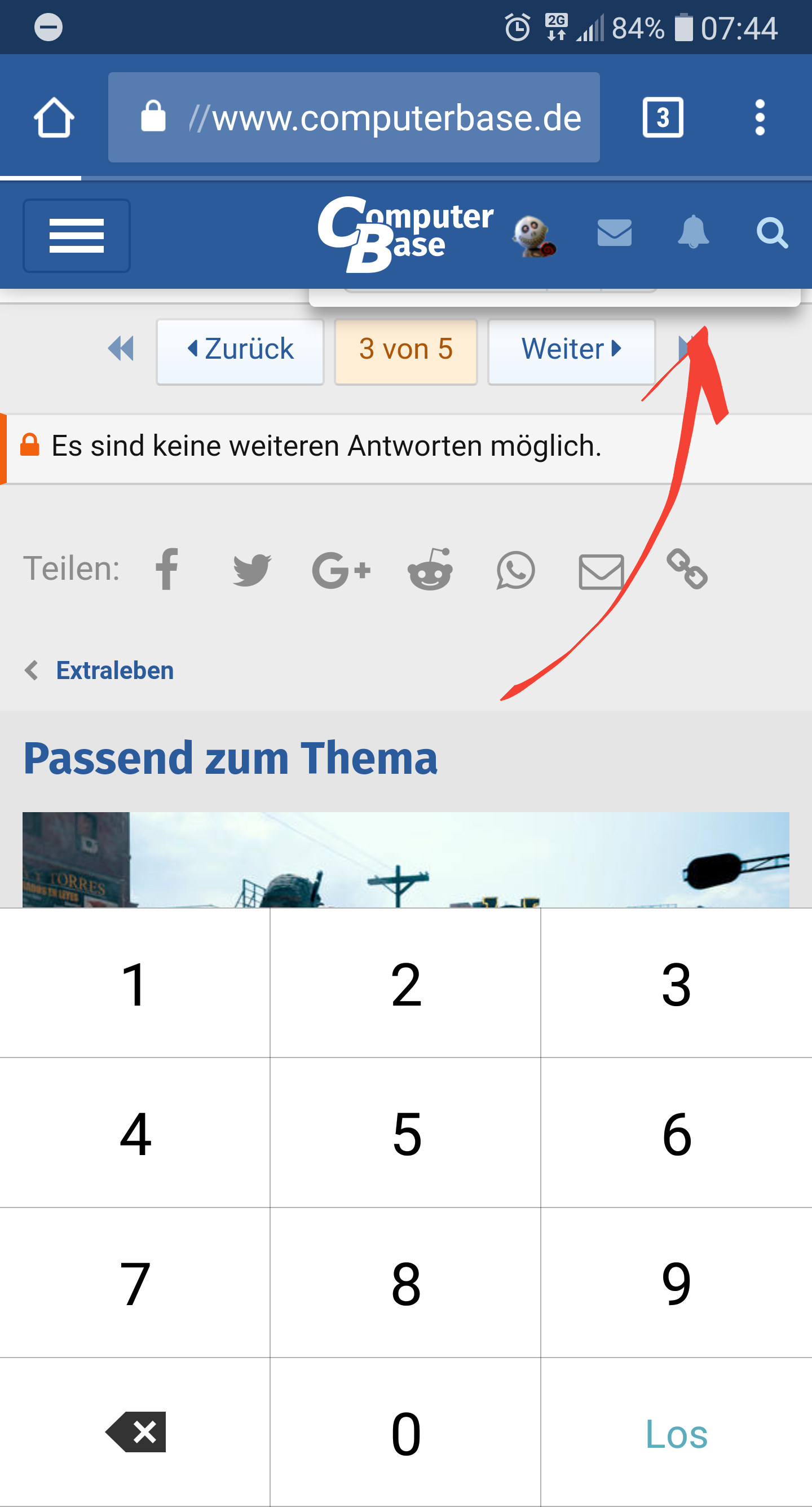
Task: Open the site search
Action: coord(771,233)
